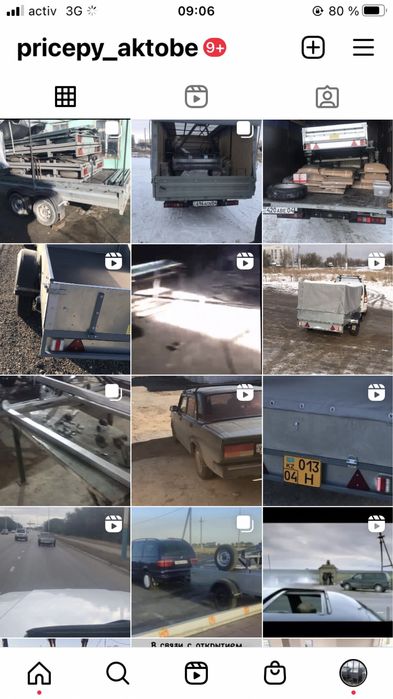Open the reel of the dark sedan car

coord(196,440)
